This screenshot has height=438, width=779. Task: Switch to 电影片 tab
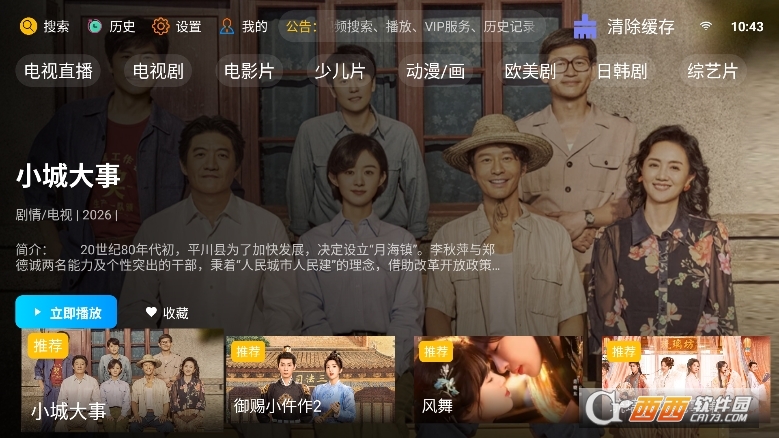coord(250,71)
